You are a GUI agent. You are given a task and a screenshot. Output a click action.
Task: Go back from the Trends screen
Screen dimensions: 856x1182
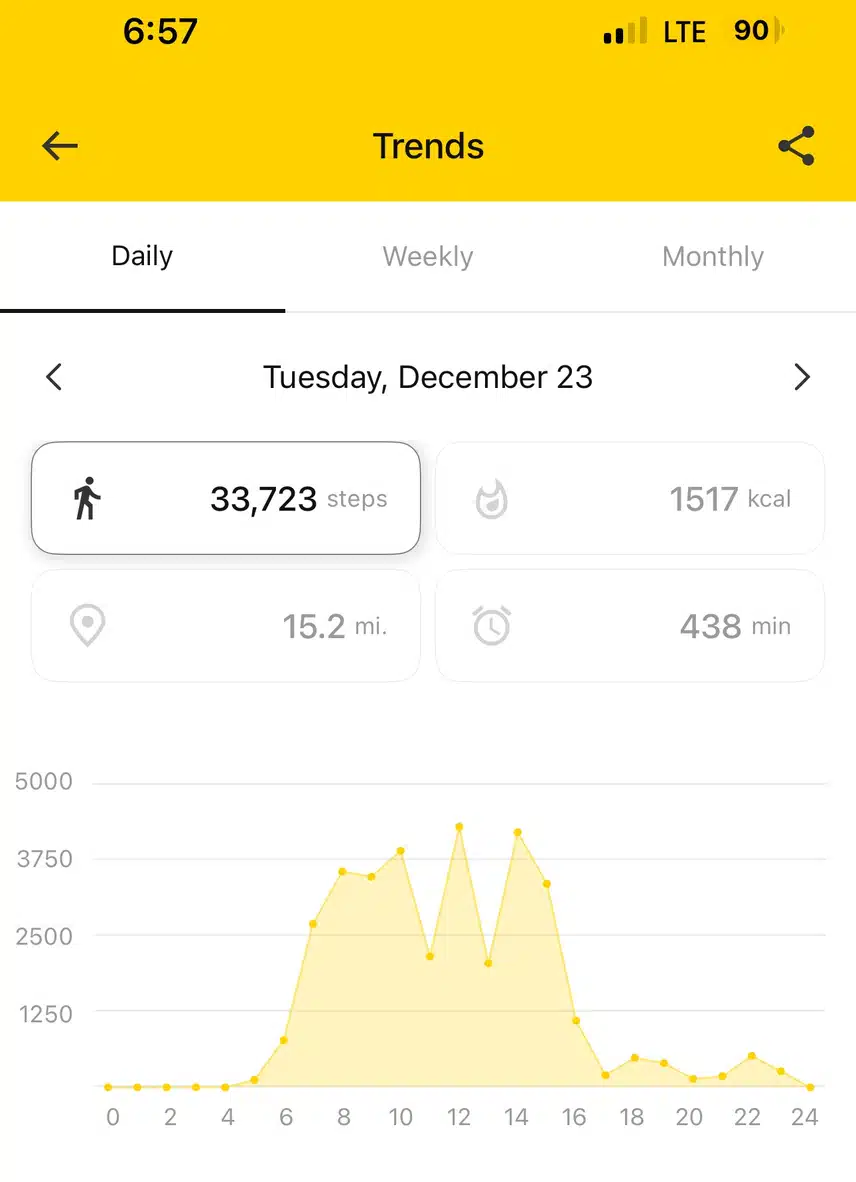[x=60, y=146]
